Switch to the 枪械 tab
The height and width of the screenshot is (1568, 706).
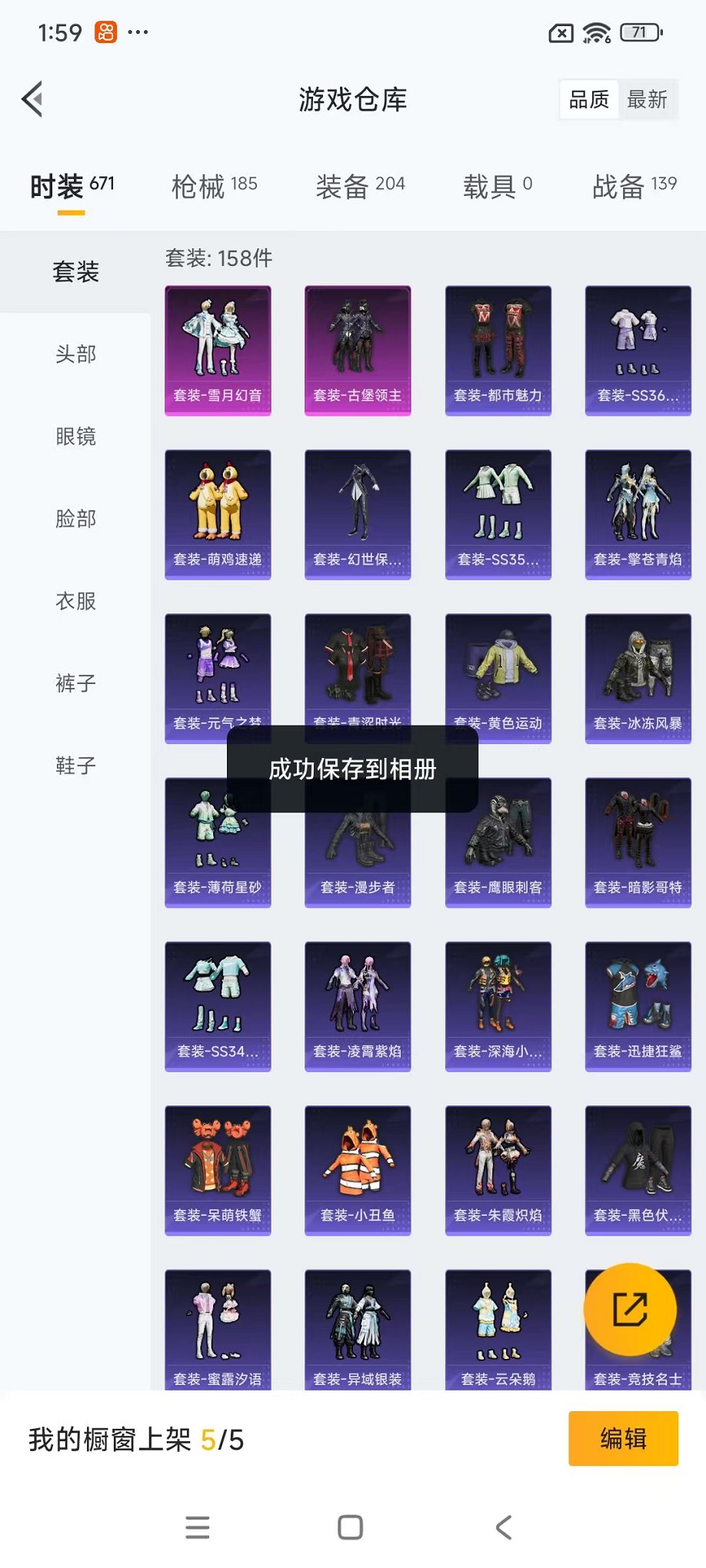(214, 185)
